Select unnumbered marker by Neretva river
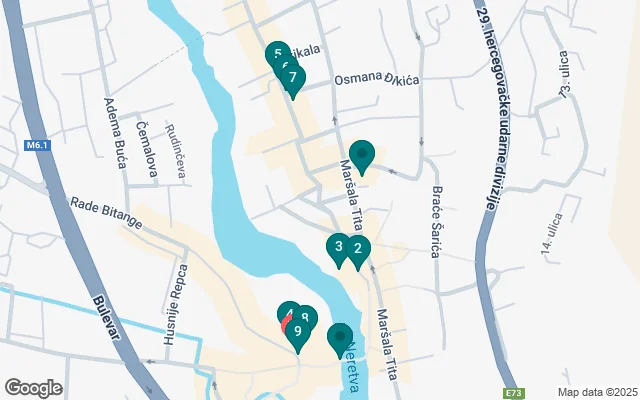Image resolution: width=640 pixels, height=400 pixels. pyautogui.click(x=341, y=338)
